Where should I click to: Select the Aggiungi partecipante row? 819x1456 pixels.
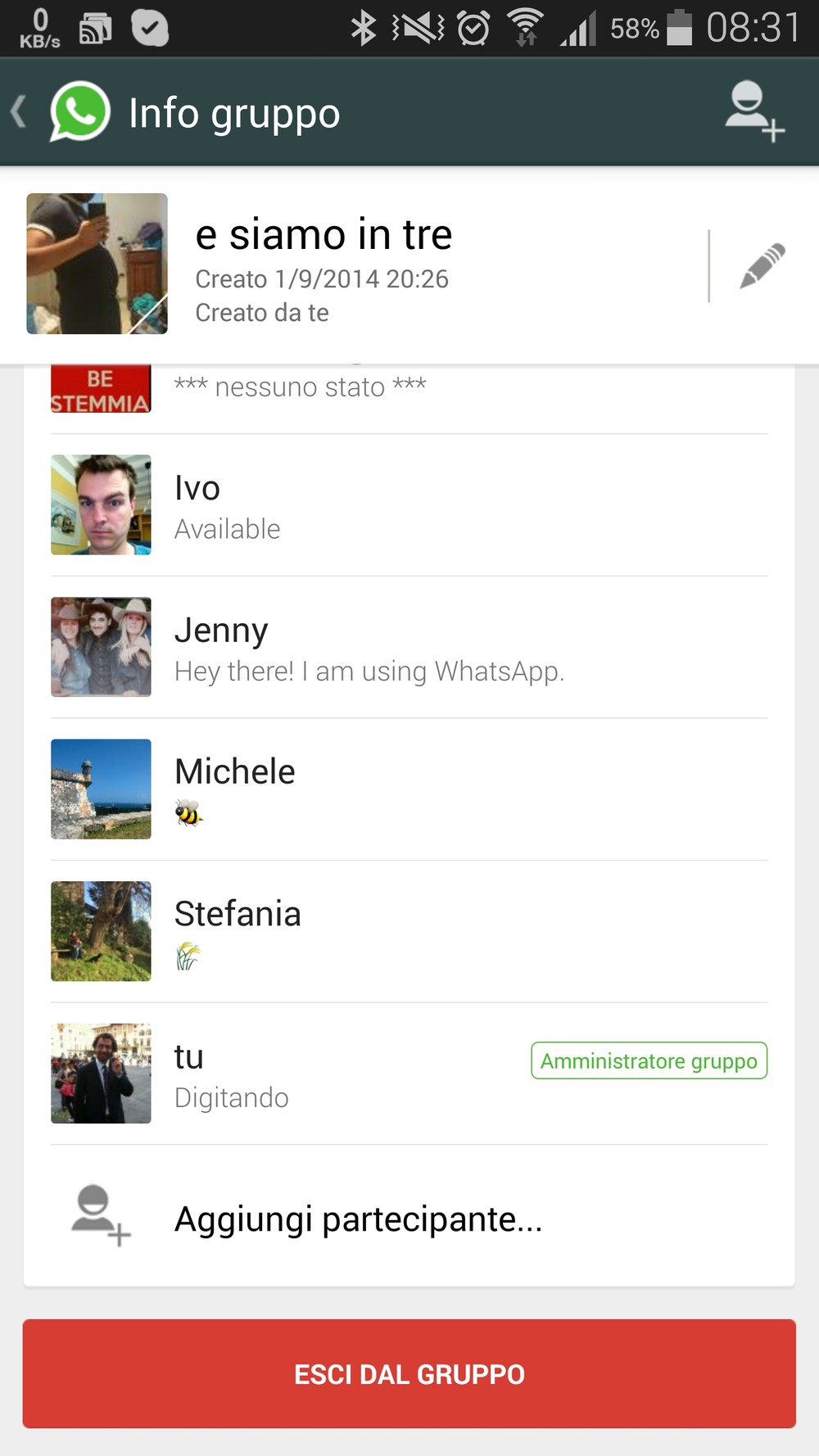pyautogui.click(x=409, y=1219)
